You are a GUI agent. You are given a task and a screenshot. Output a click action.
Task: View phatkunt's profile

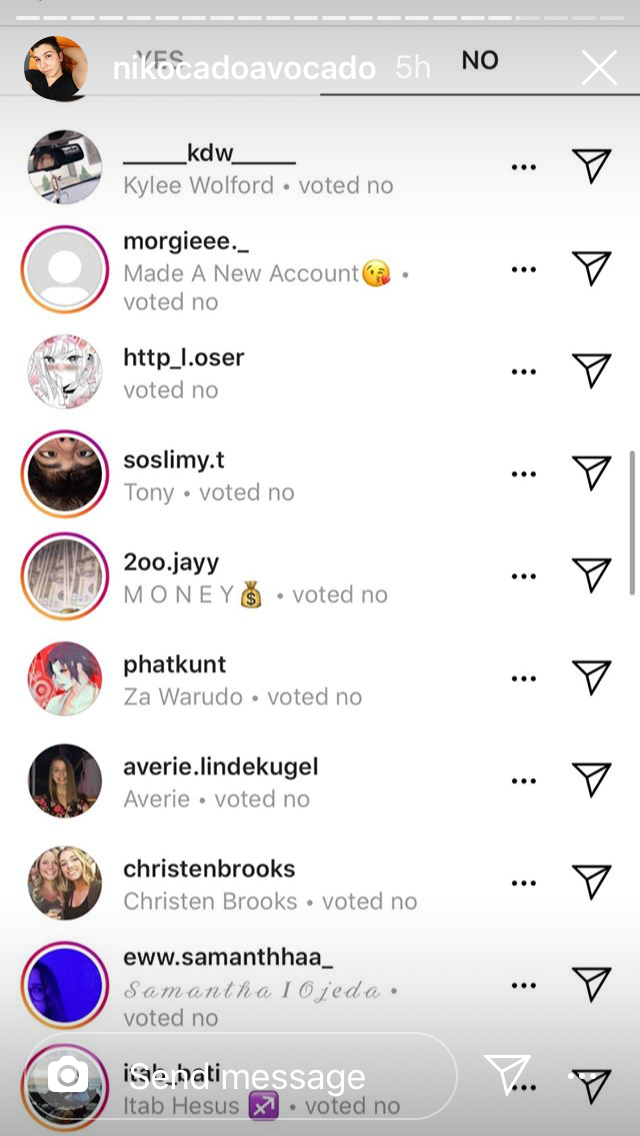point(65,679)
